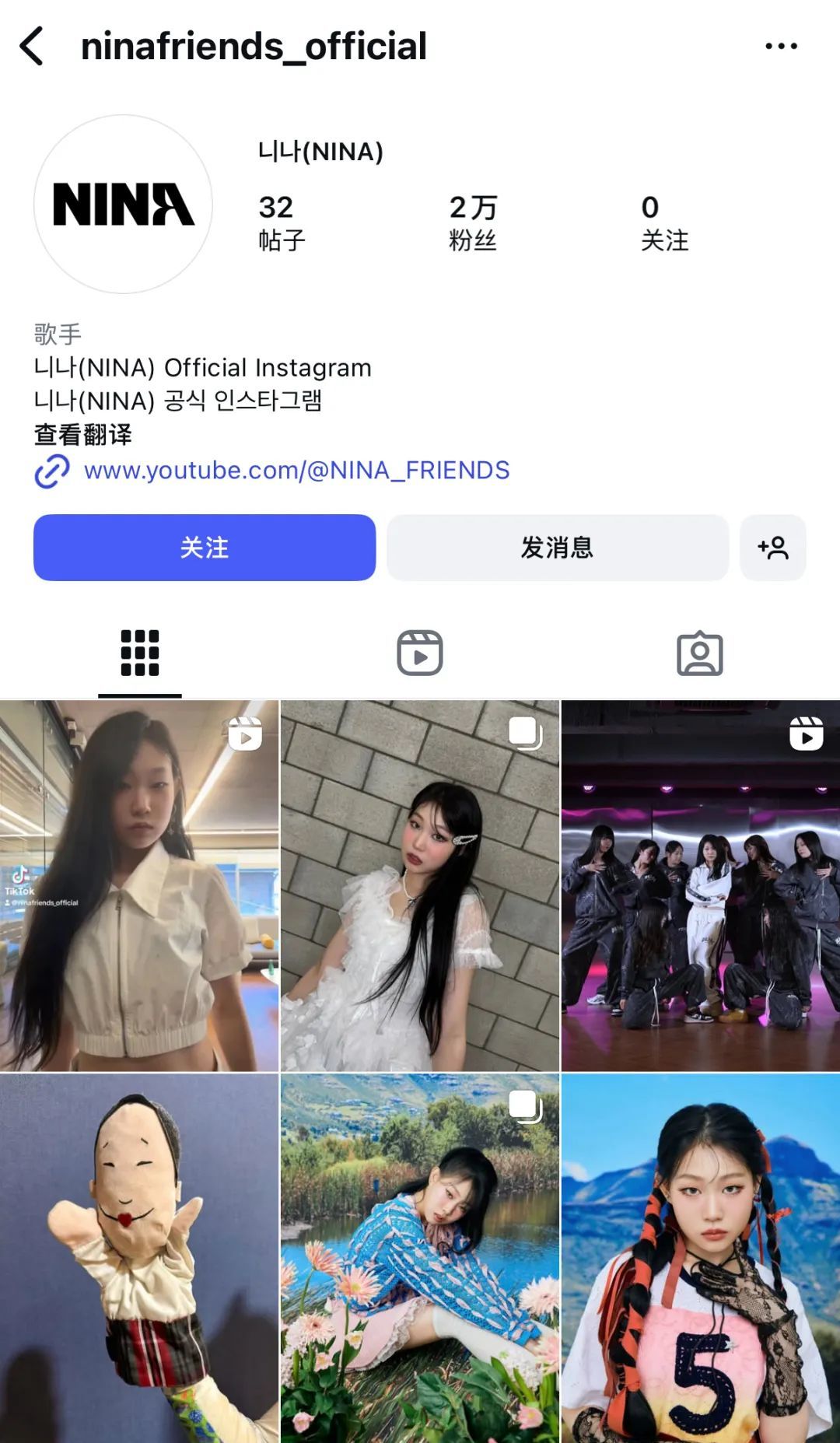The width and height of the screenshot is (840, 1443).
Task: Open suggested accounts add-person button
Action: (x=773, y=548)
